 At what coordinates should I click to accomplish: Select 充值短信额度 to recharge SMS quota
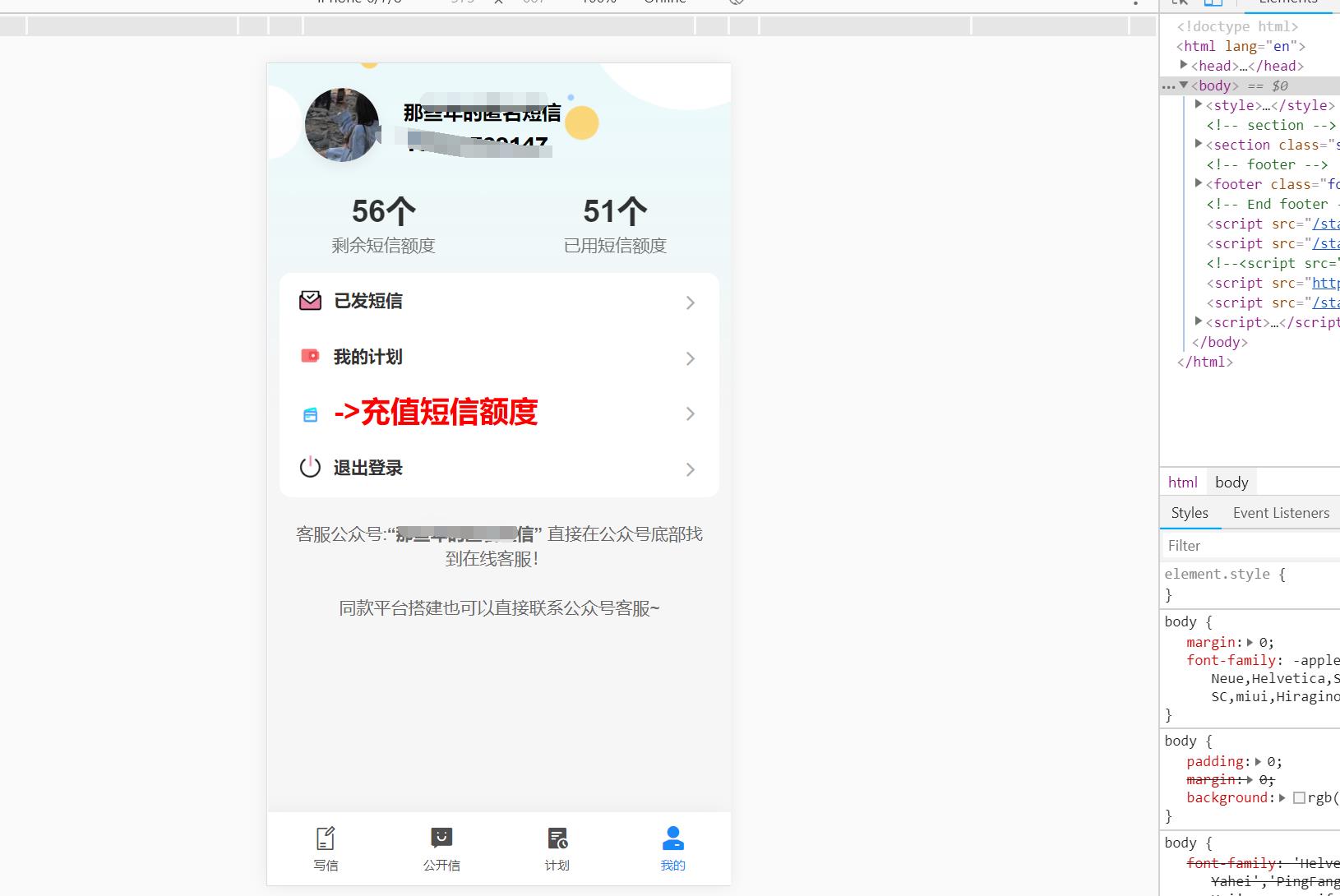pyautogui.click(x=498, y=413)
